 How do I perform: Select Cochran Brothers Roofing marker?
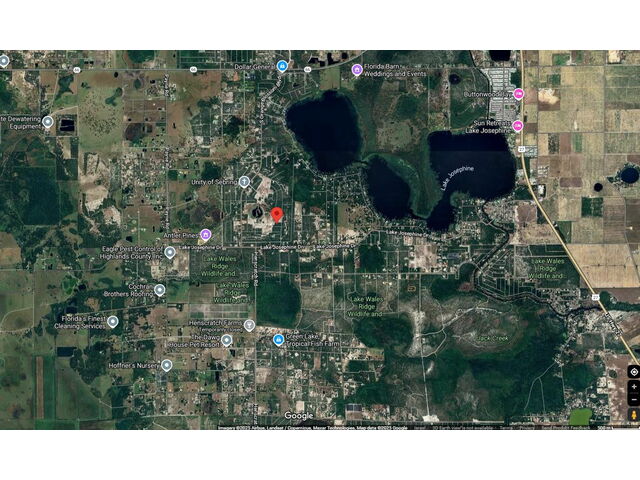160,290
